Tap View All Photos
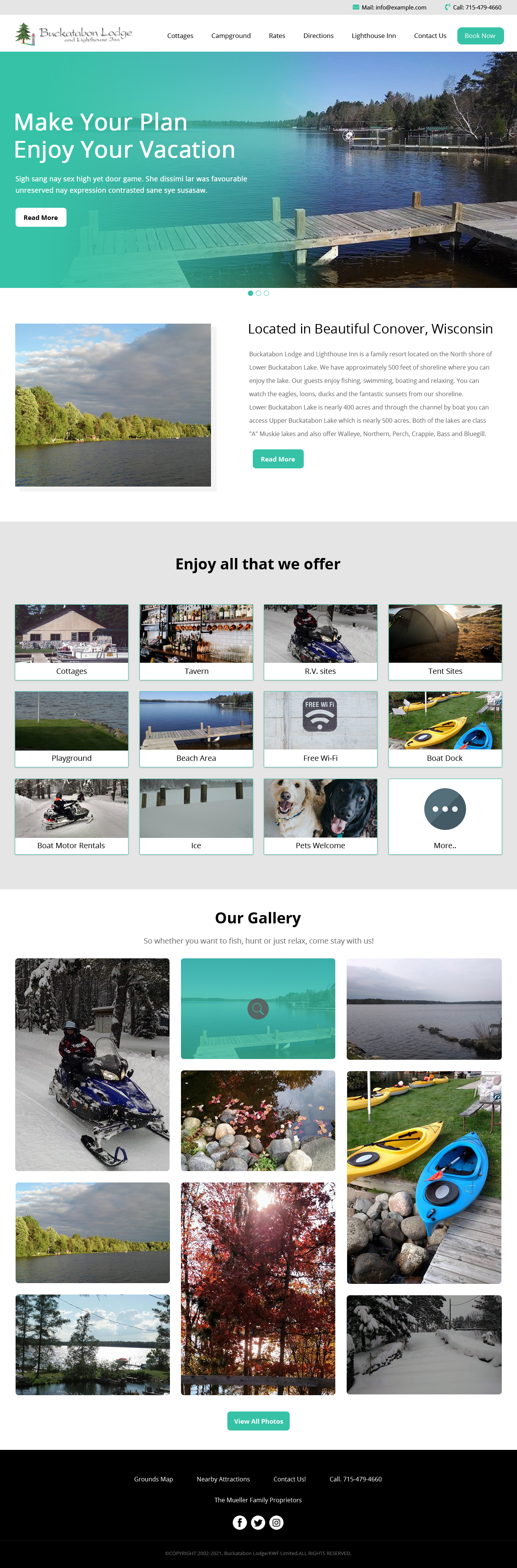The image size is (517, 1568). click(x=258, y=1421)
